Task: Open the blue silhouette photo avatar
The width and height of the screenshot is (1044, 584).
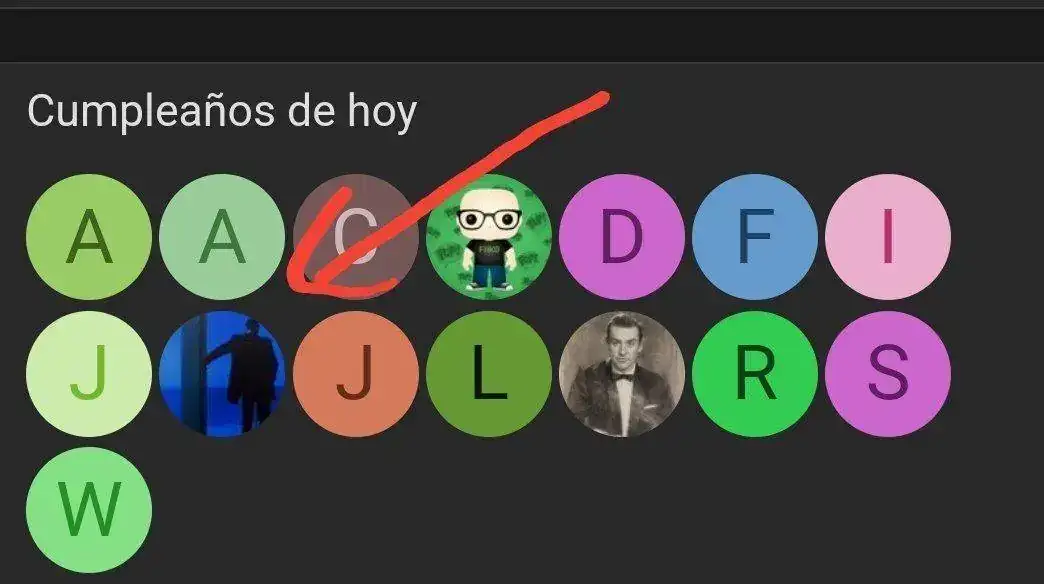Action: (222, 374)
